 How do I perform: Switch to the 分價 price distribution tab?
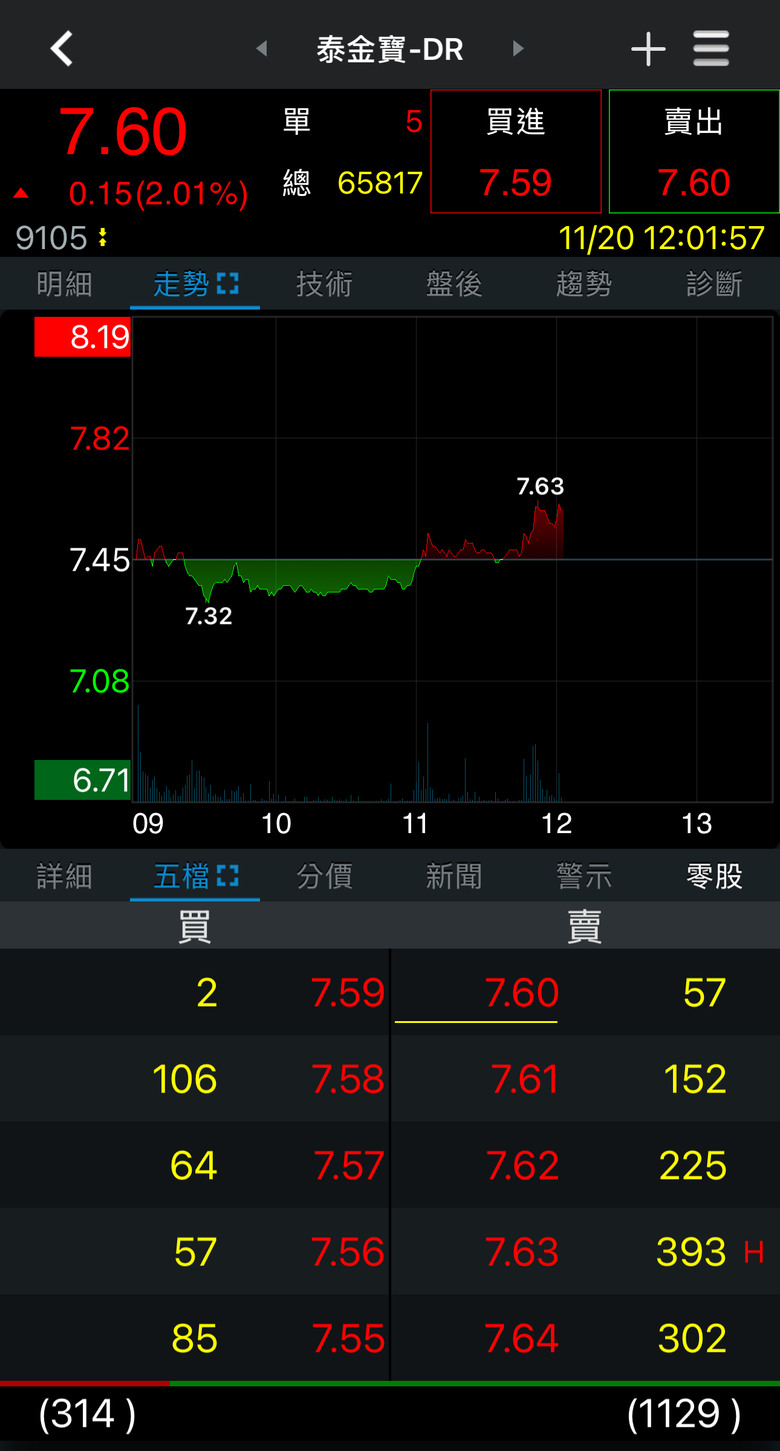[x=325, y=876]
